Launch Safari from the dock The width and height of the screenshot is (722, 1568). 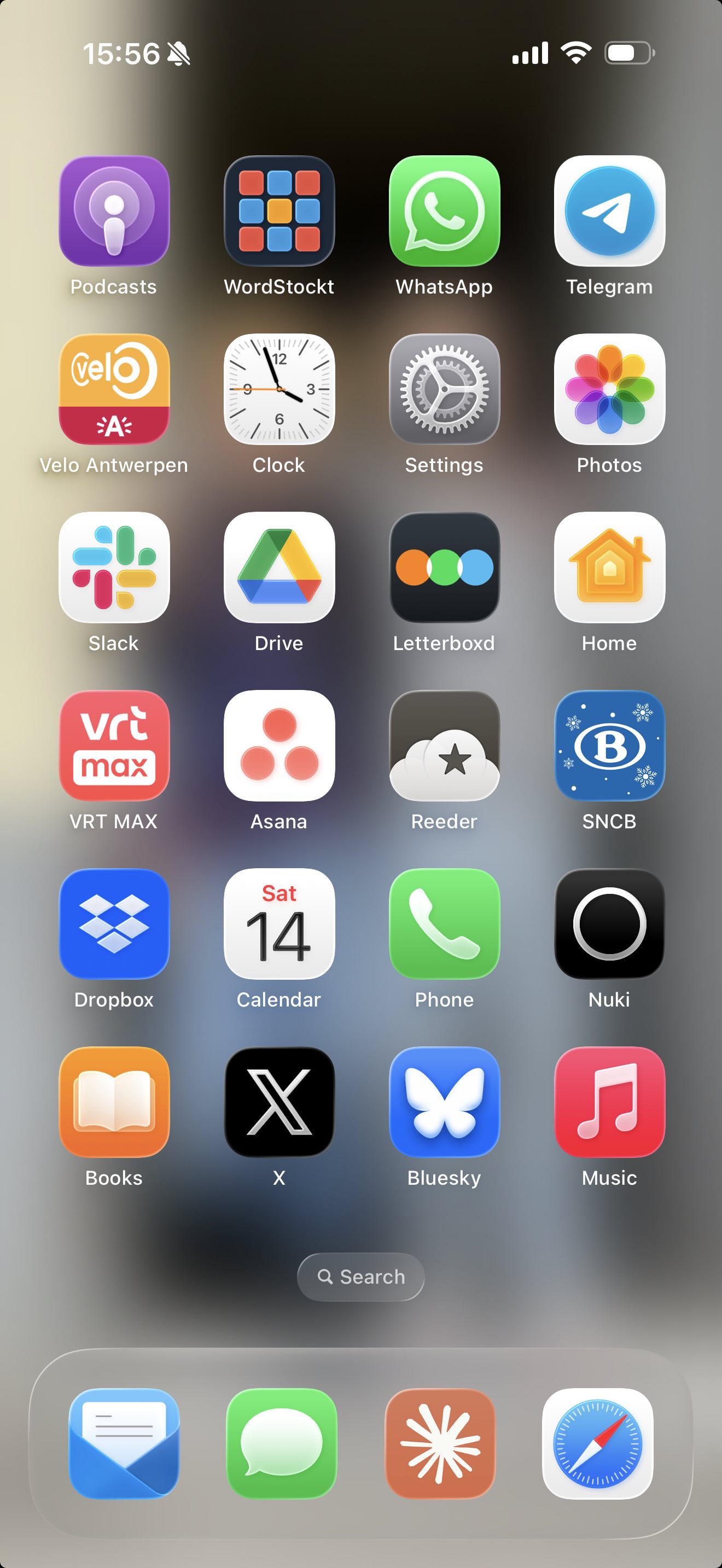(x=597, y=1443)
